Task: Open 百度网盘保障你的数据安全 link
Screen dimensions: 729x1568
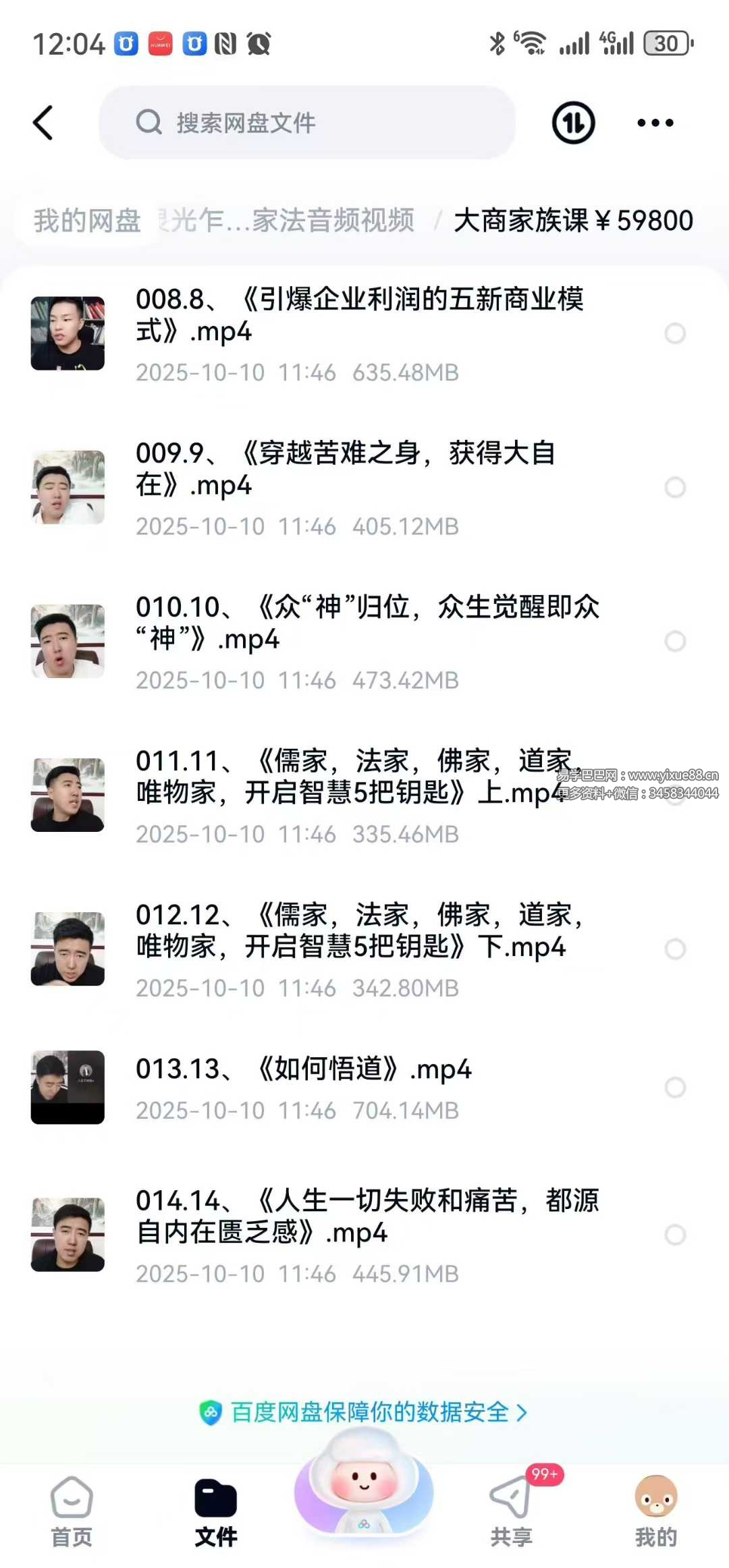Action: [364, 1412]
